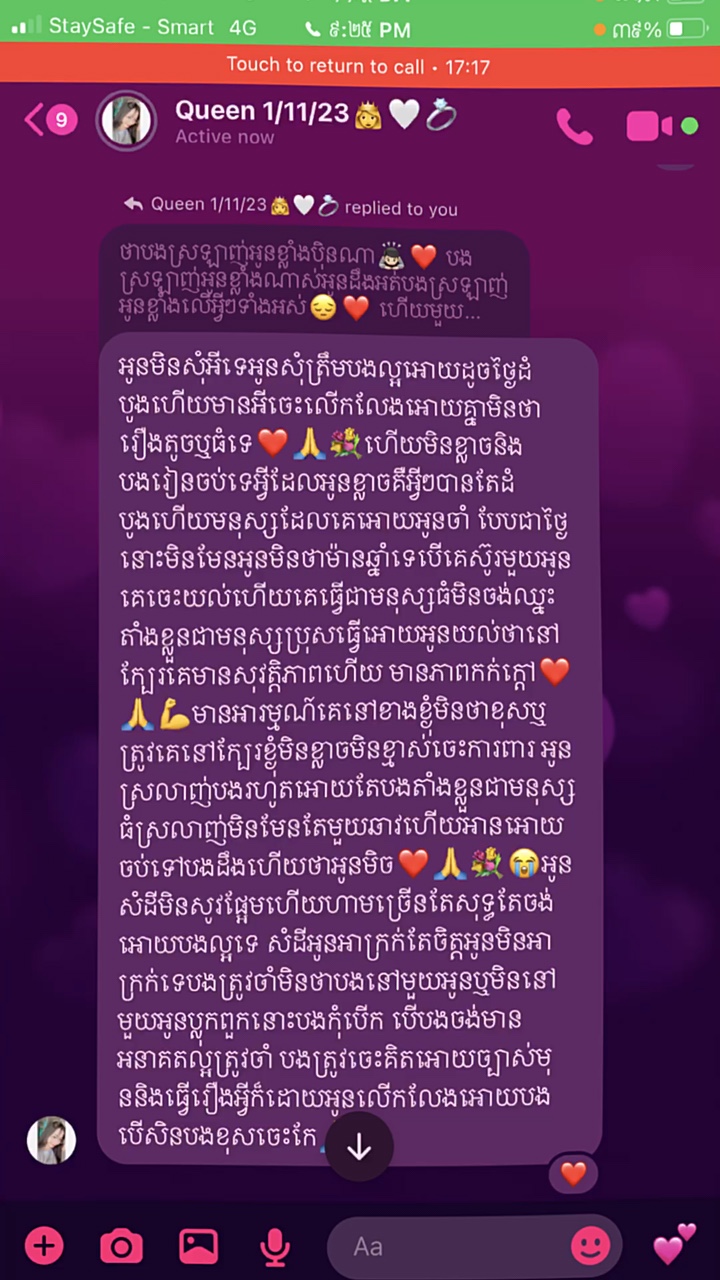Jump to latest message with down arrow
This screenshot has height=1280, width=720.
tap(359, 1148)
